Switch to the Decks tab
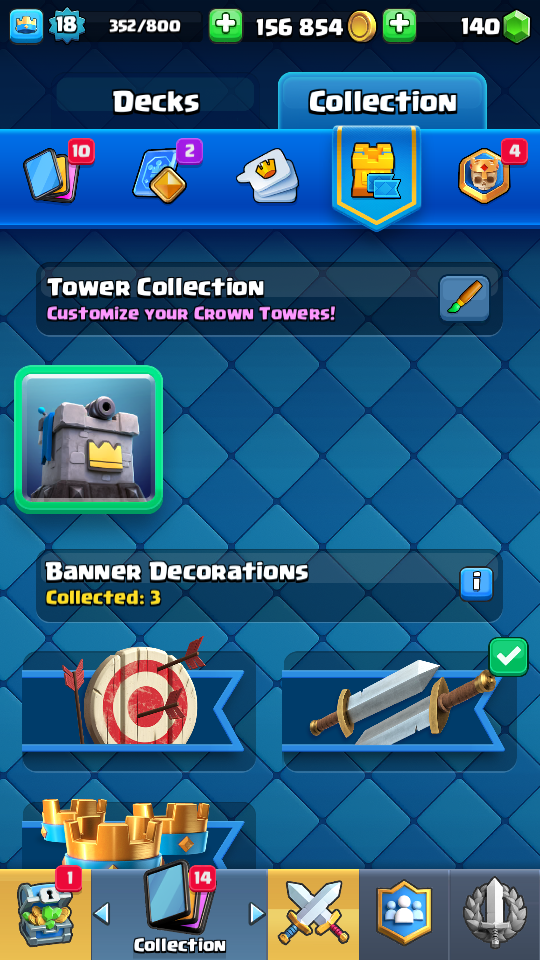This screenshot has height=960, width=540. click(156, 101)
